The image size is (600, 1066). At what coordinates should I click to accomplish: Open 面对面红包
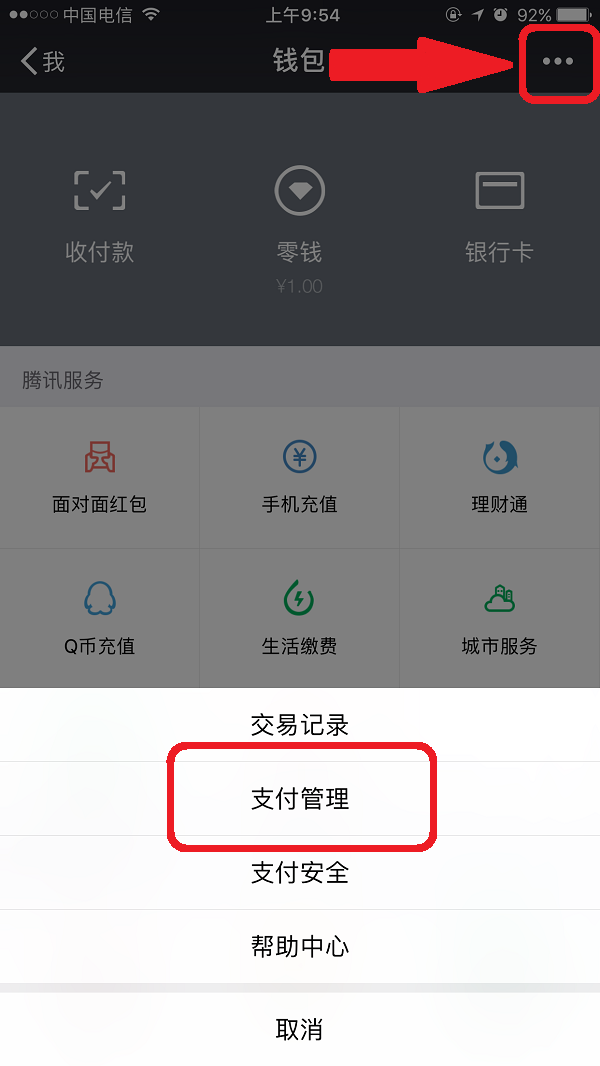pos(100,478)
